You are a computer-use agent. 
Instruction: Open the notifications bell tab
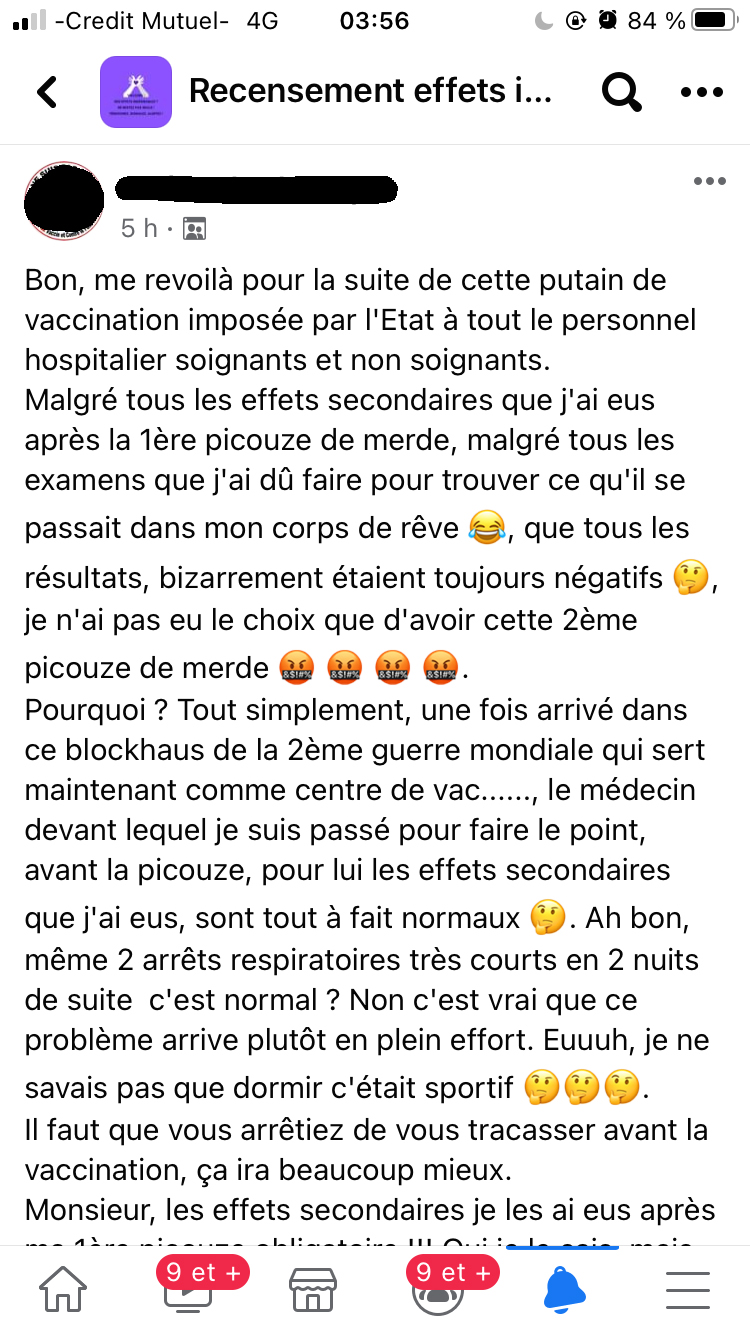click(563, 1289)
